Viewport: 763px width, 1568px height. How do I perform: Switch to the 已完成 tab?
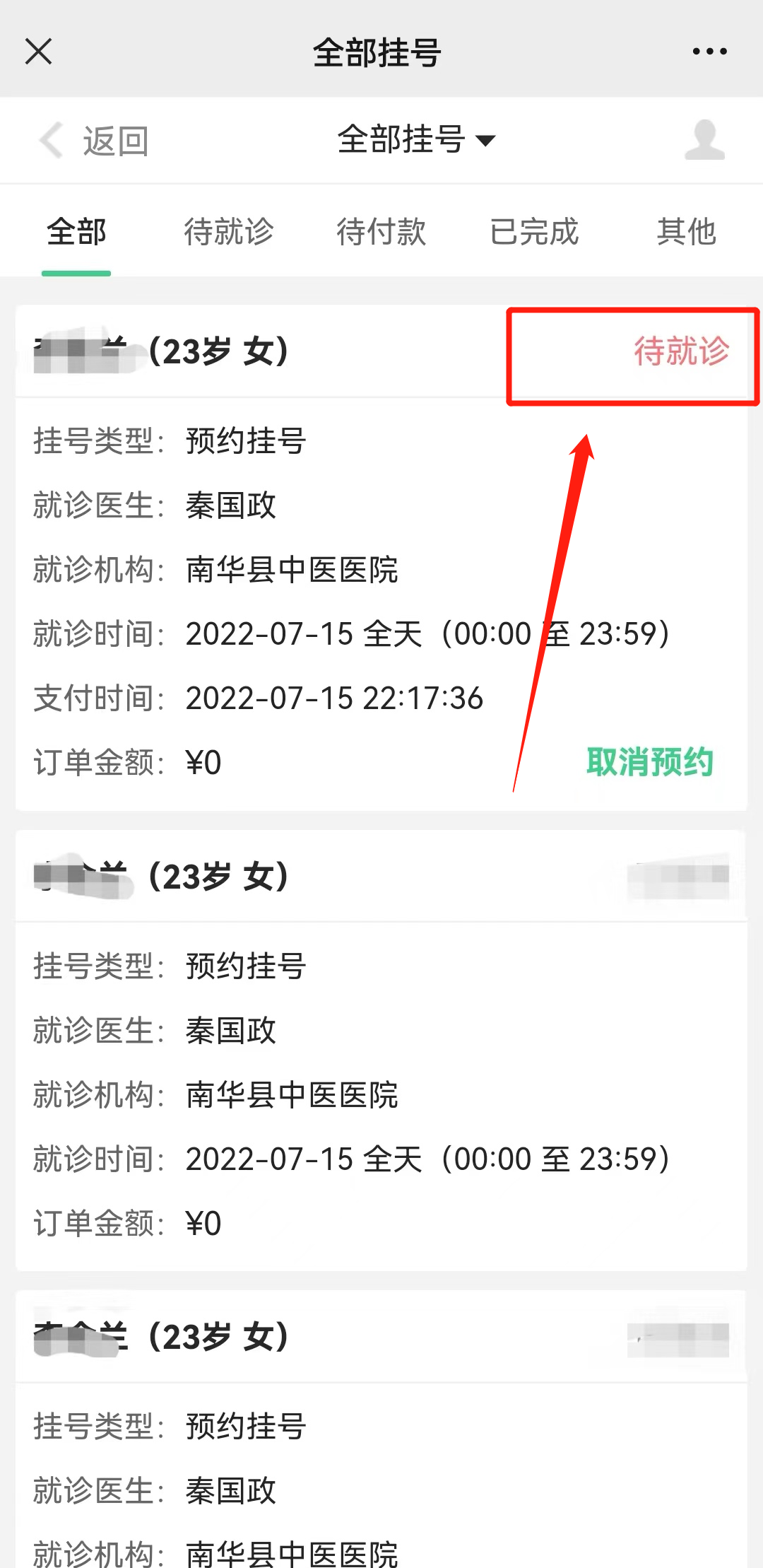pos(535,232)
